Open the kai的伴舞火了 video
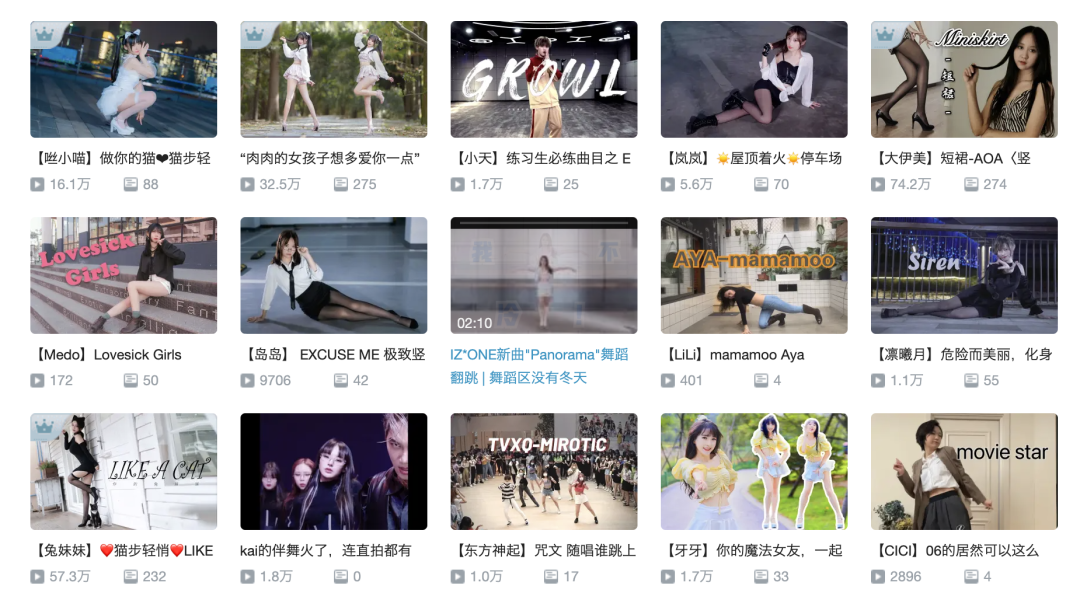Screen dimensions: 1080x614 coord(333,472)
